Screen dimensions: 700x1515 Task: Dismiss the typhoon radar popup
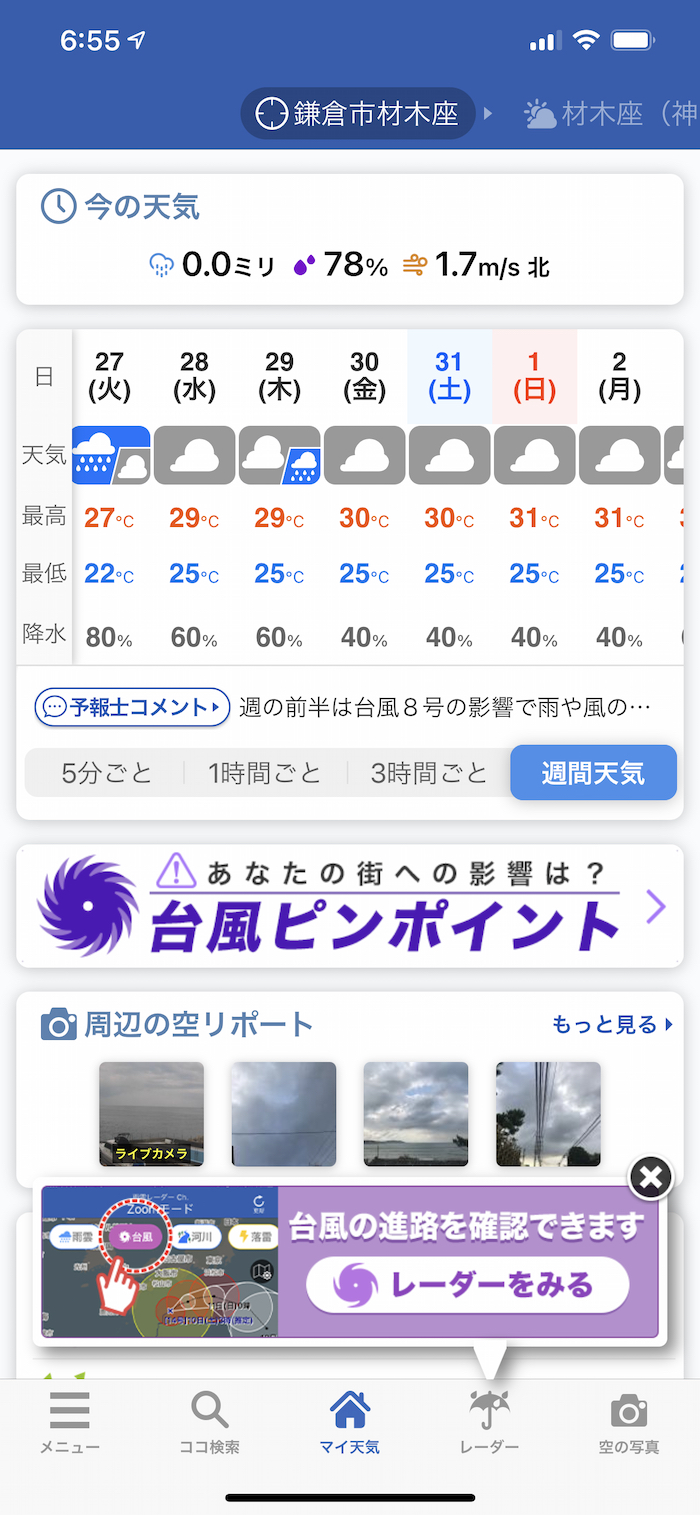(x=650, y=1178)
